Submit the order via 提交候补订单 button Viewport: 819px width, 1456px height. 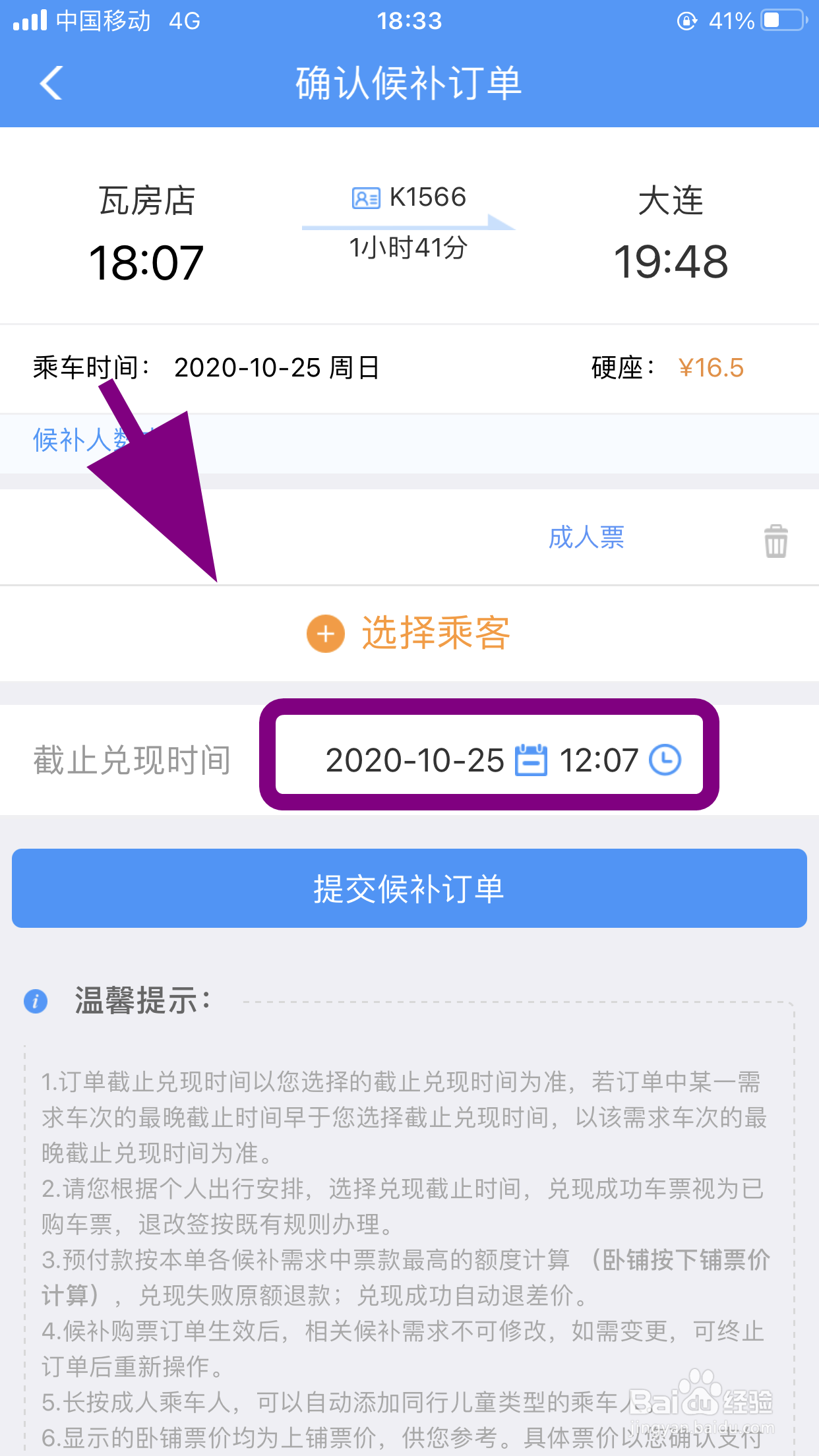tap(409, 888)
